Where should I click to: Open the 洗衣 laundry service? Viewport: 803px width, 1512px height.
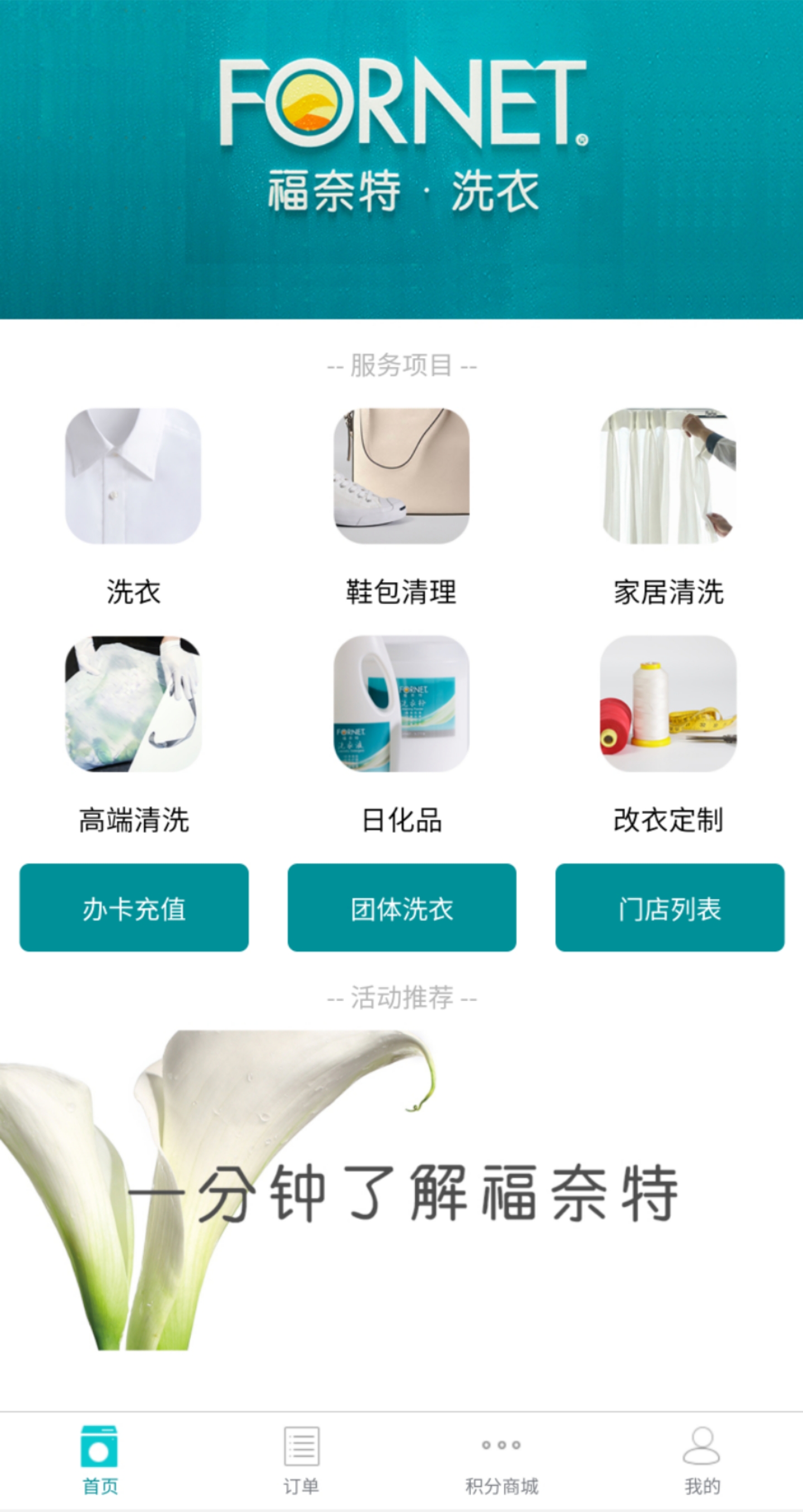tap(133, 477)
